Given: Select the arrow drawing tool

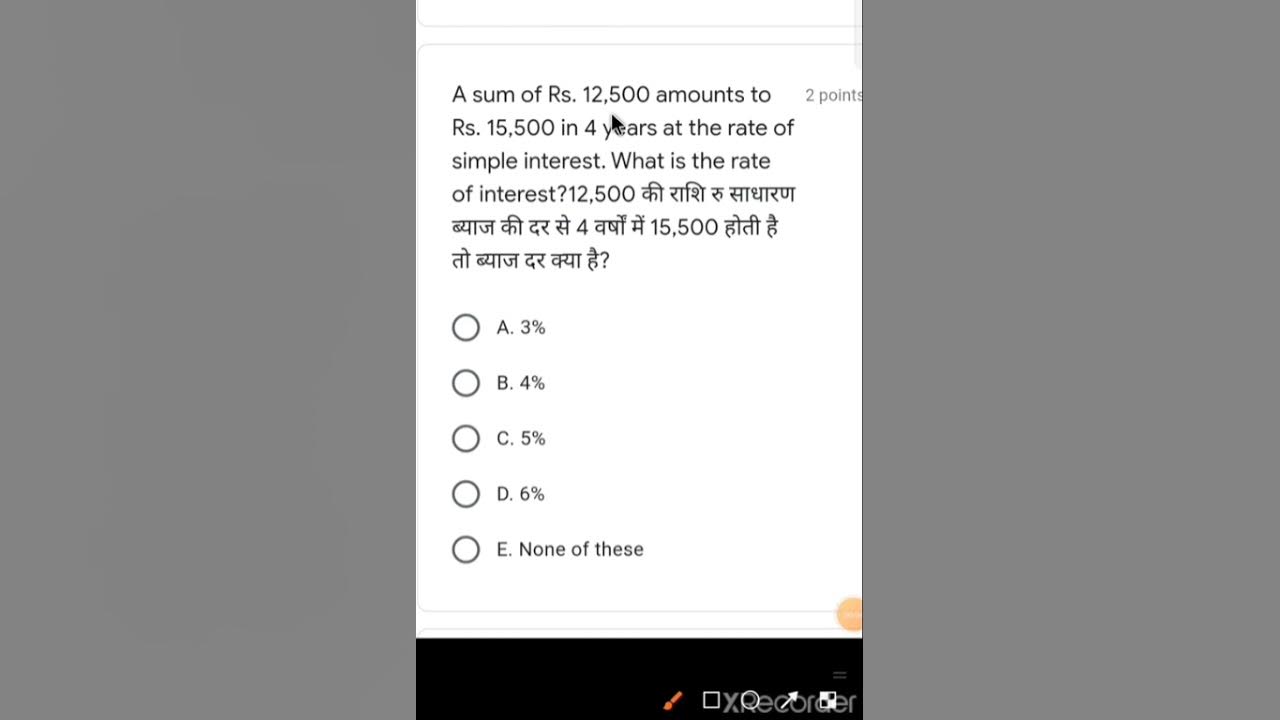Looking at the screenshot, I should [790, 700].
